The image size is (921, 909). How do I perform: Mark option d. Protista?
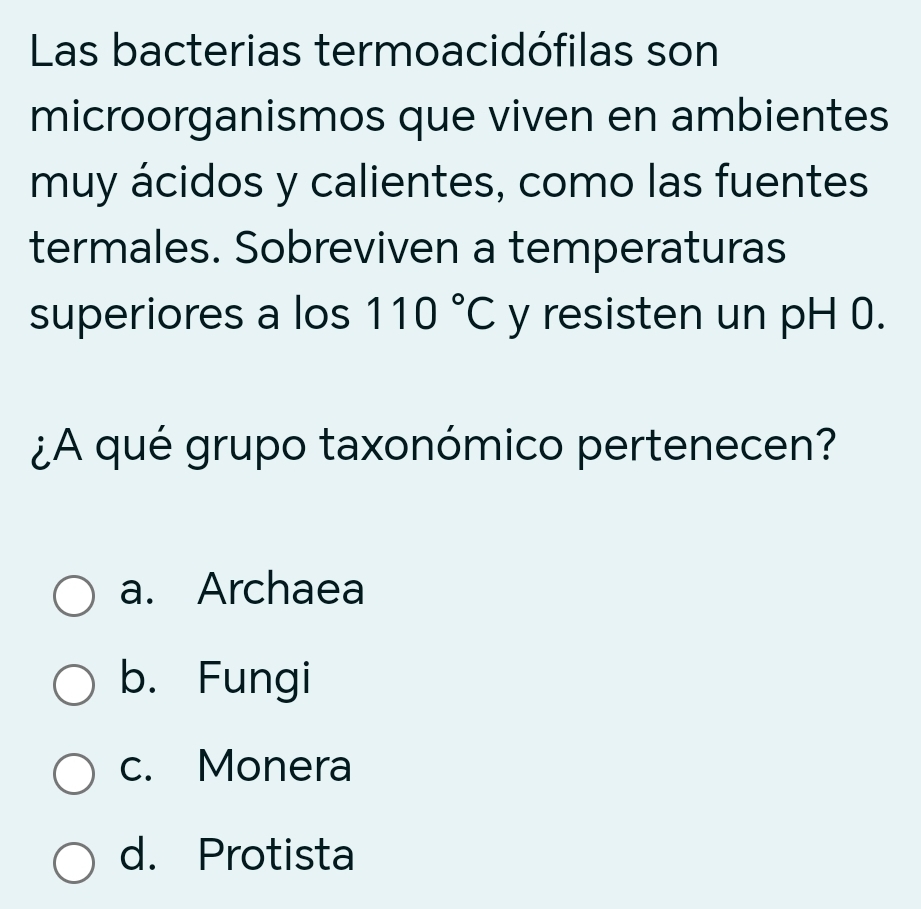(74, 862)
